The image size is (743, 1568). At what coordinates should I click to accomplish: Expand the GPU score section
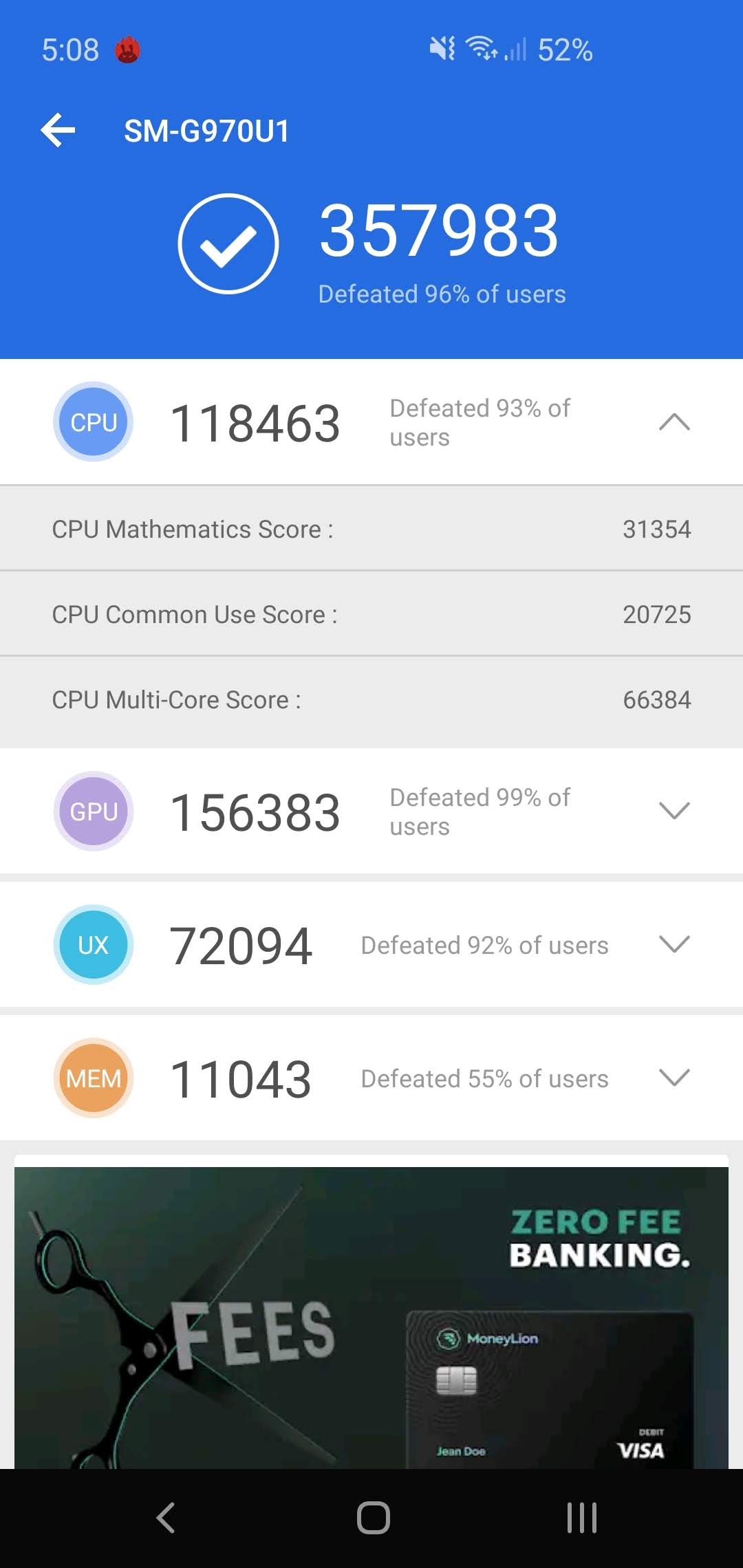click(x=674, y=811)
